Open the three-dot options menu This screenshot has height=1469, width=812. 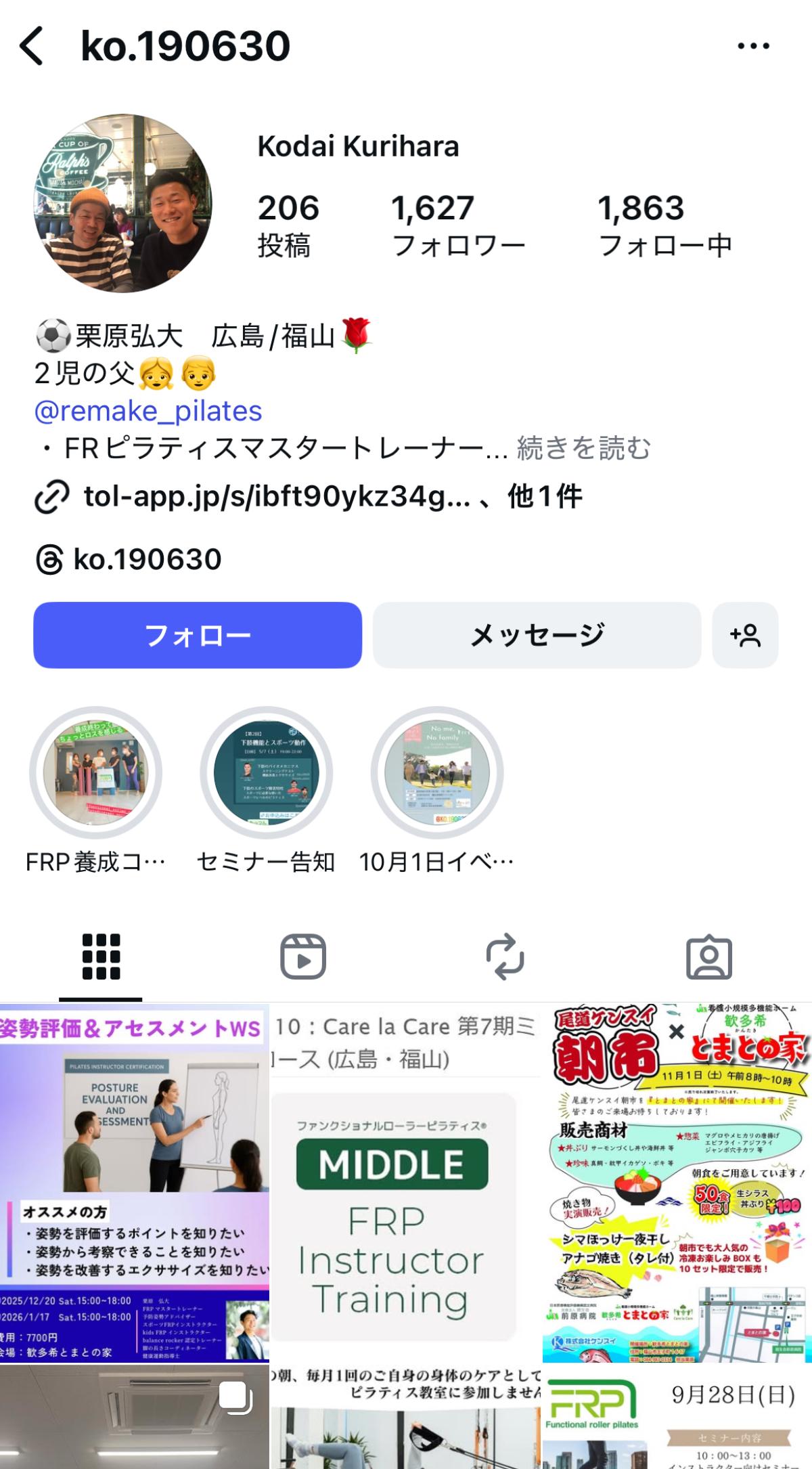[x=753, y=46]
